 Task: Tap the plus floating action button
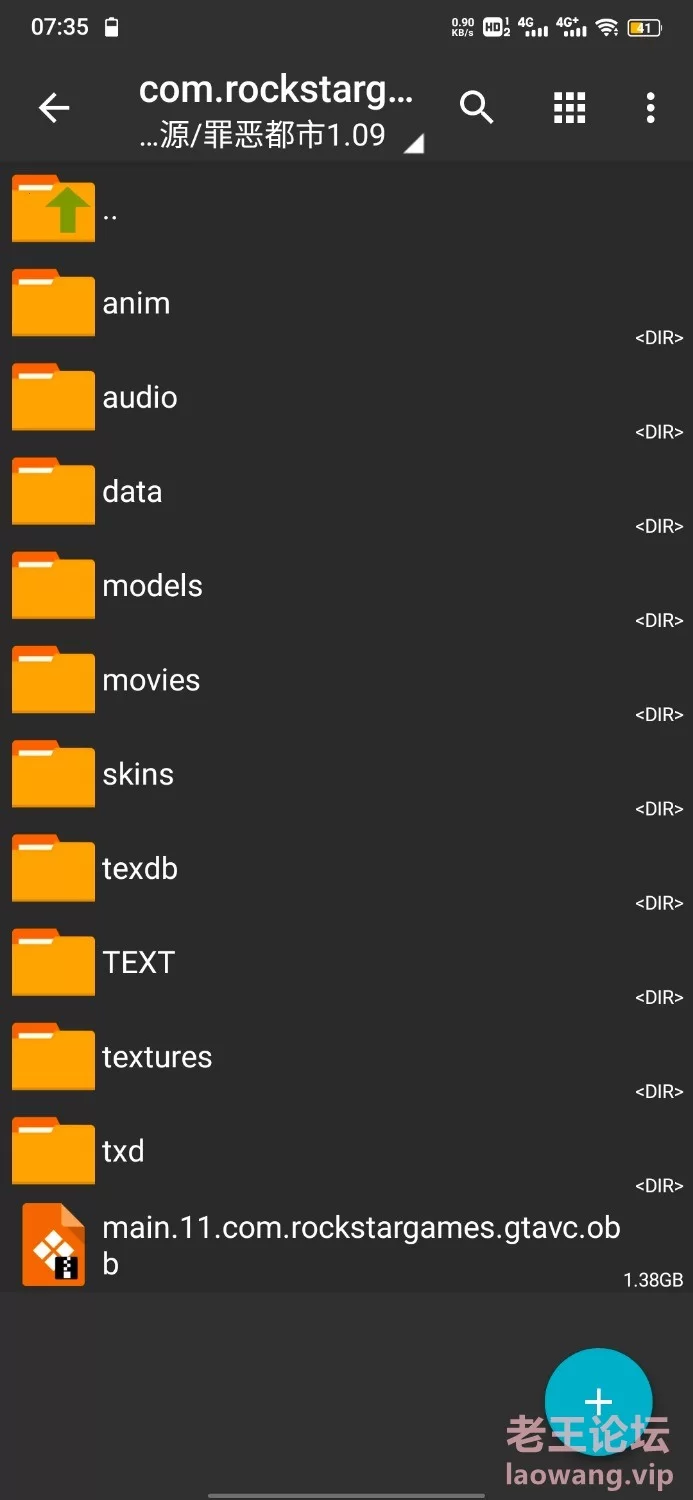click(598, 1402)
